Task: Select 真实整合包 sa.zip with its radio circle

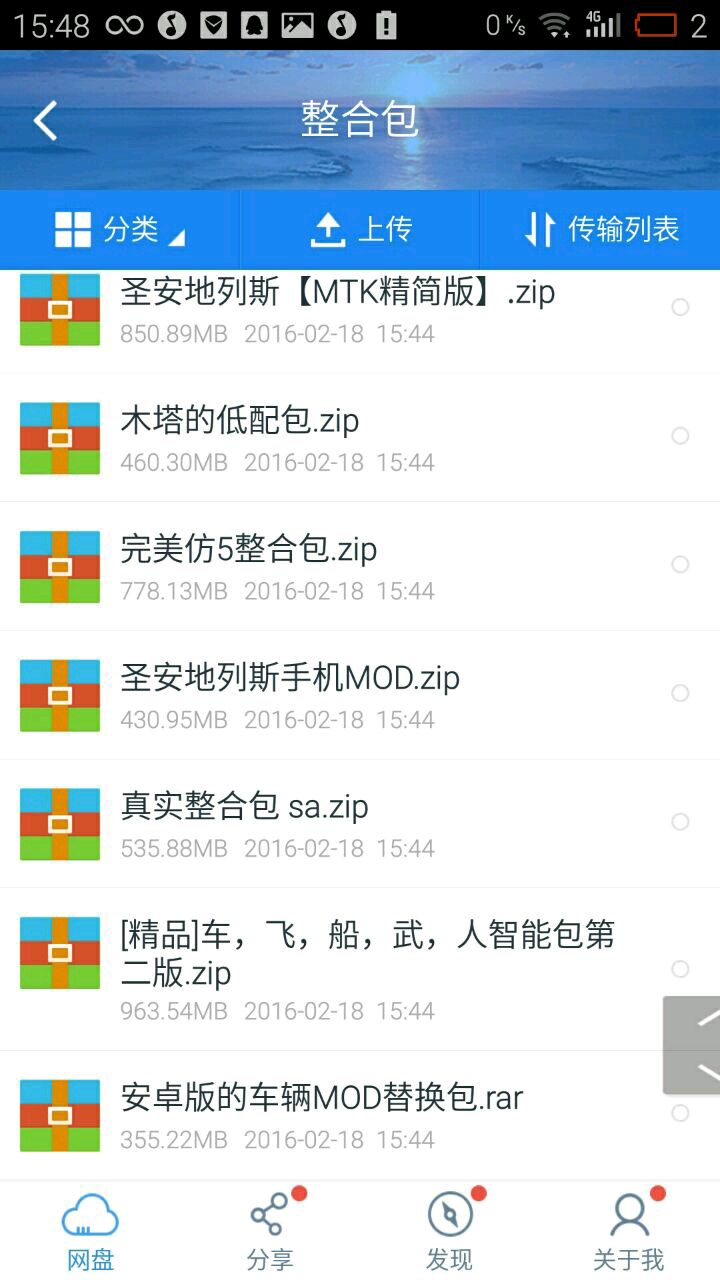Action: [x=680, y=822]
